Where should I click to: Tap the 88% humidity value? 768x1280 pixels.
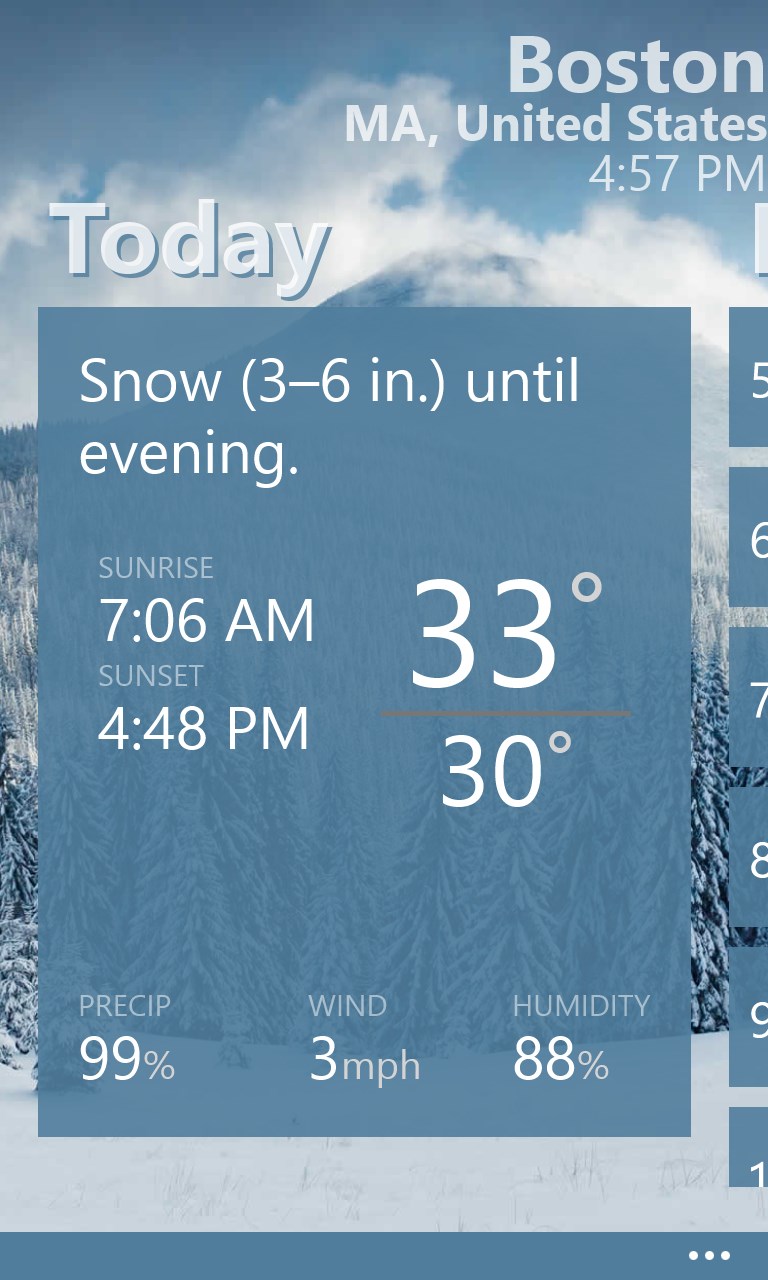click(x=560, y=1058)
